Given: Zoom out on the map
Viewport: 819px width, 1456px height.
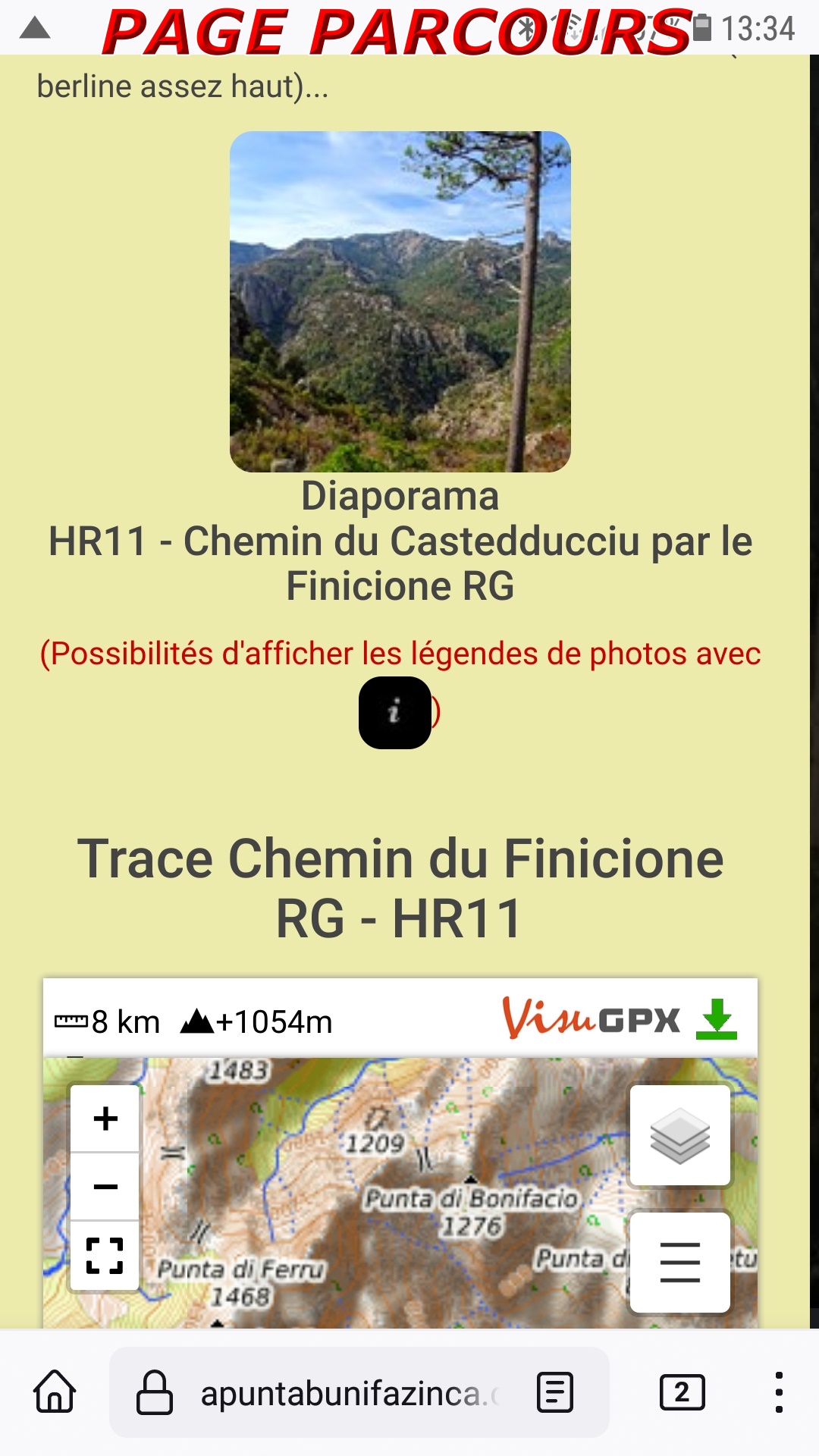Looking at the screenshot, I should point(105,1187).
